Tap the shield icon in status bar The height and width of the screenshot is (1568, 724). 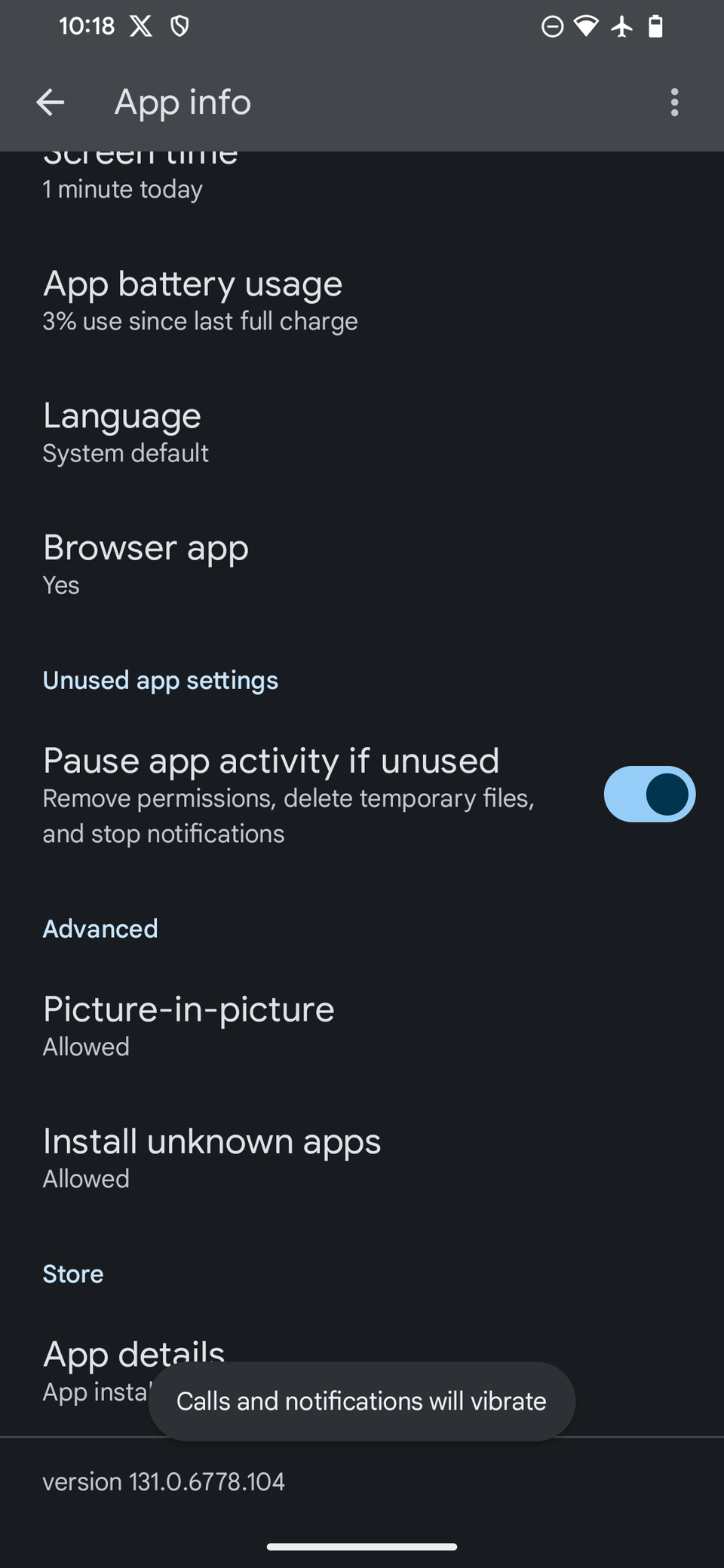(x=180, y=26)
